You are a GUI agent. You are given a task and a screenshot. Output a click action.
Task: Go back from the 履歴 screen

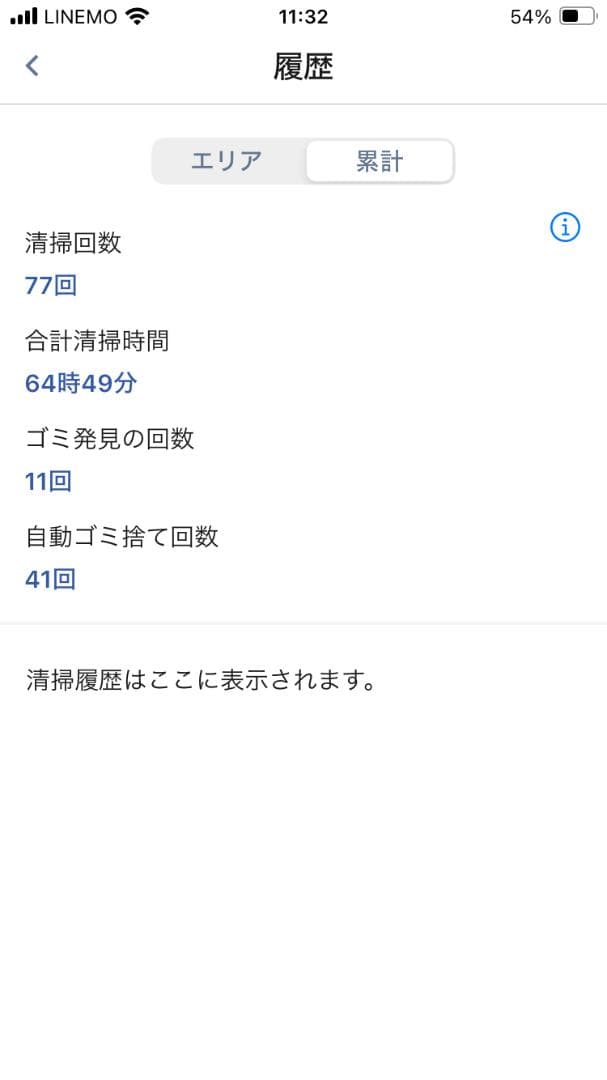click(32, 66)
